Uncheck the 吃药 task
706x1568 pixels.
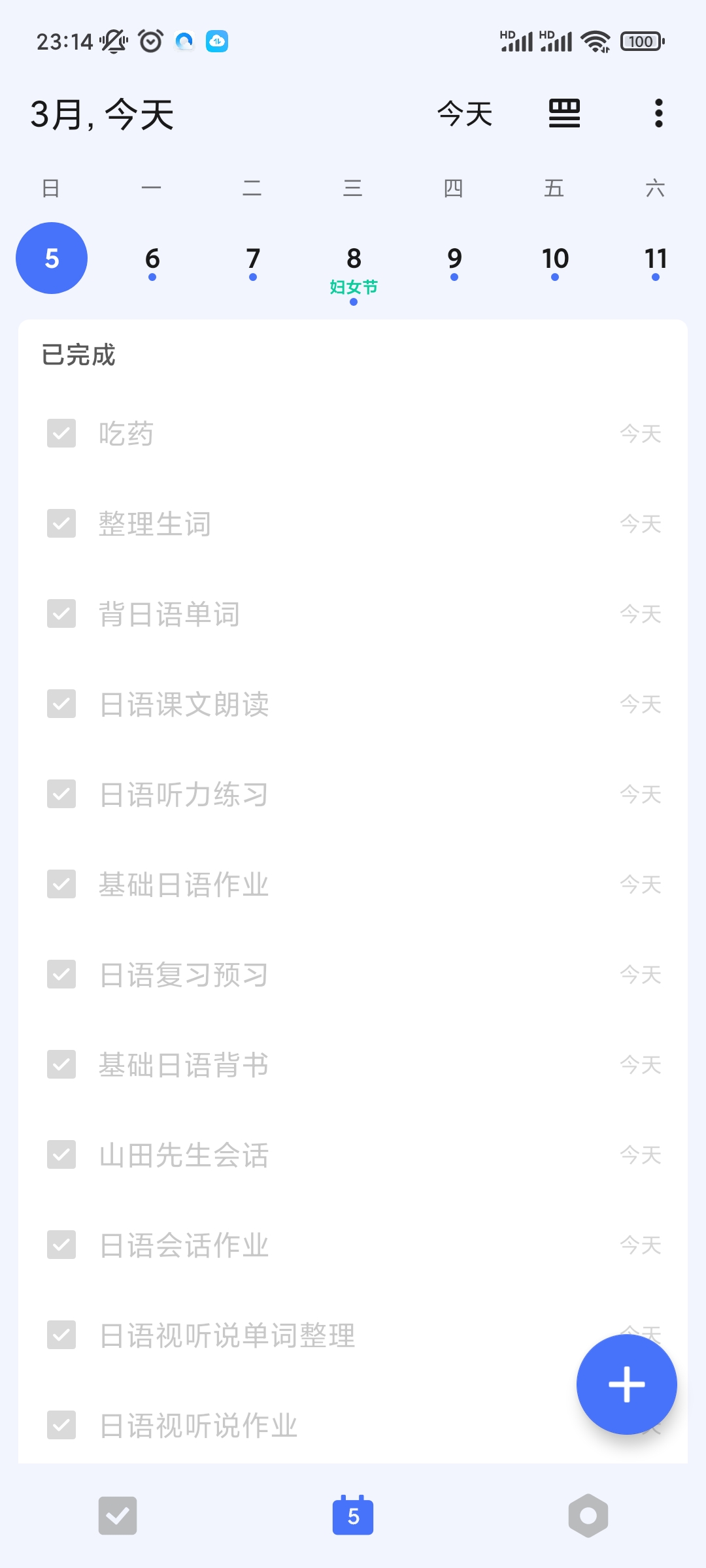pyautogui.click(x=61, y=433)
